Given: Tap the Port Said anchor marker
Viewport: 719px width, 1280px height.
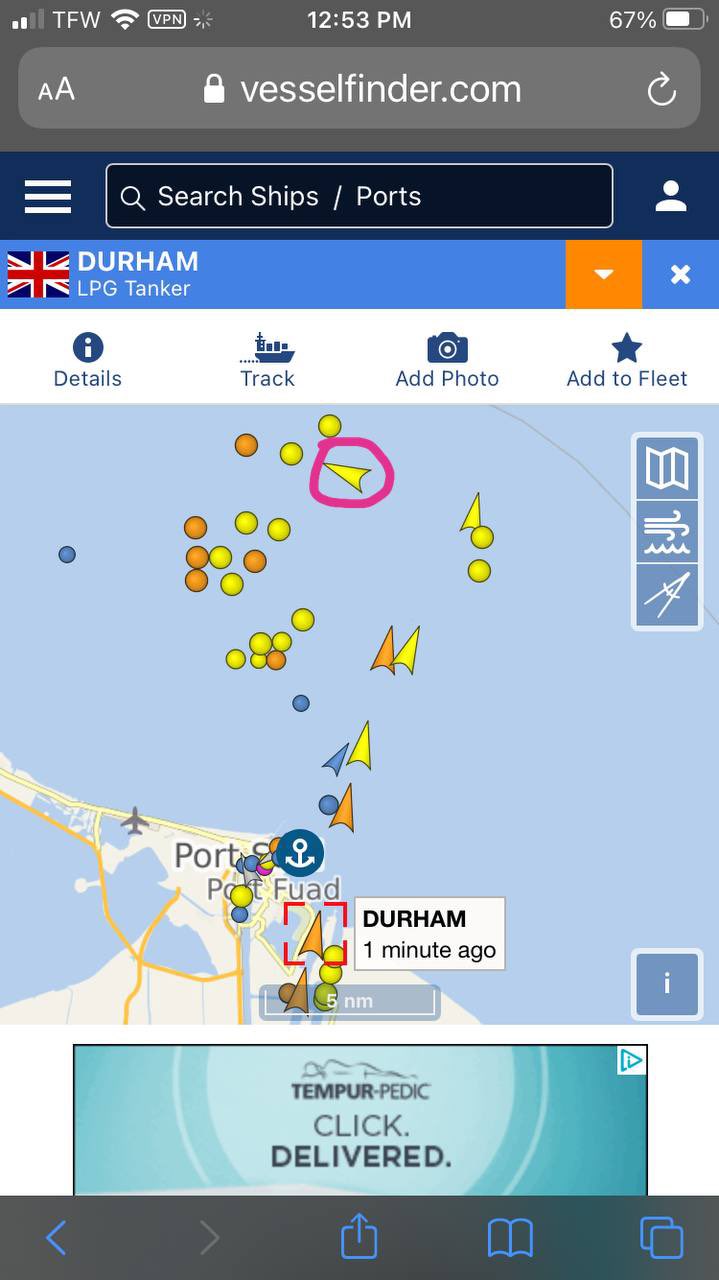Looking at the screenshot, I should tap(300, 853).
